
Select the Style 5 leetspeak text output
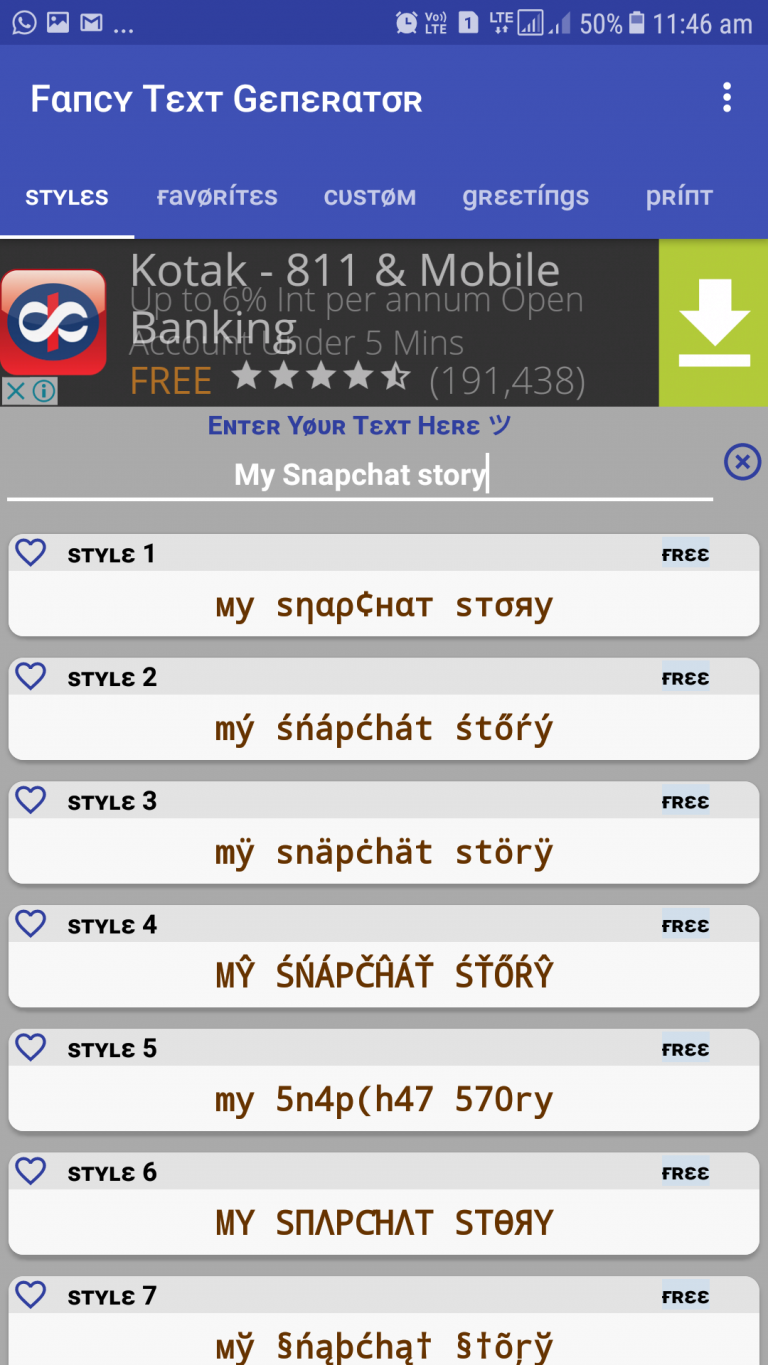[384, 1098]
